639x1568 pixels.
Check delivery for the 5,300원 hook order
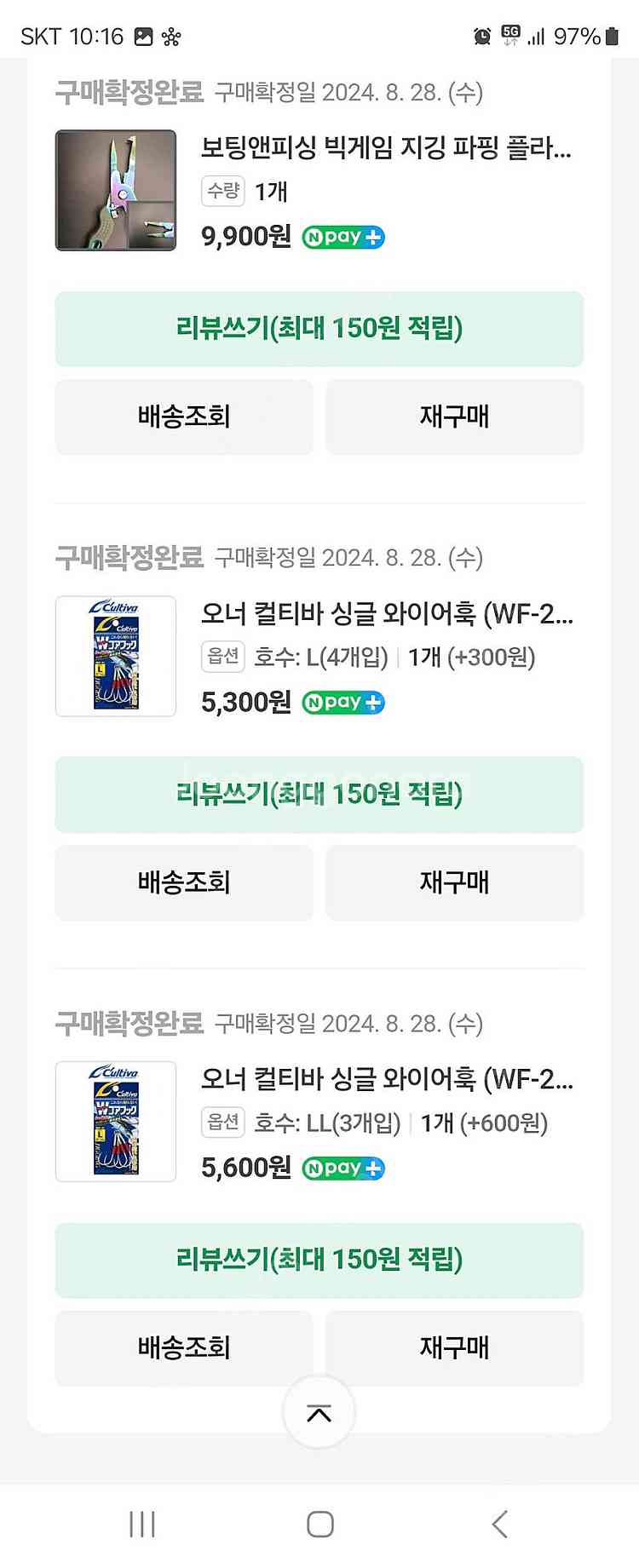click(x=184, y=882)
